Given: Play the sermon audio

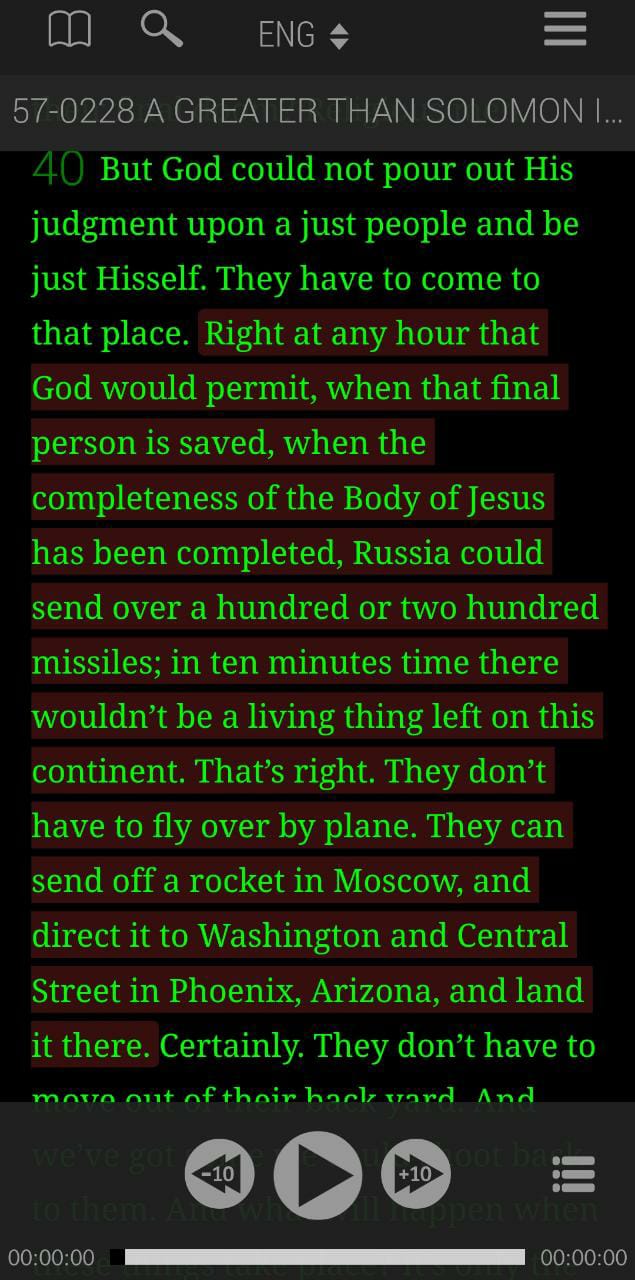Looking at the screenshot, I should (318, 1174).
